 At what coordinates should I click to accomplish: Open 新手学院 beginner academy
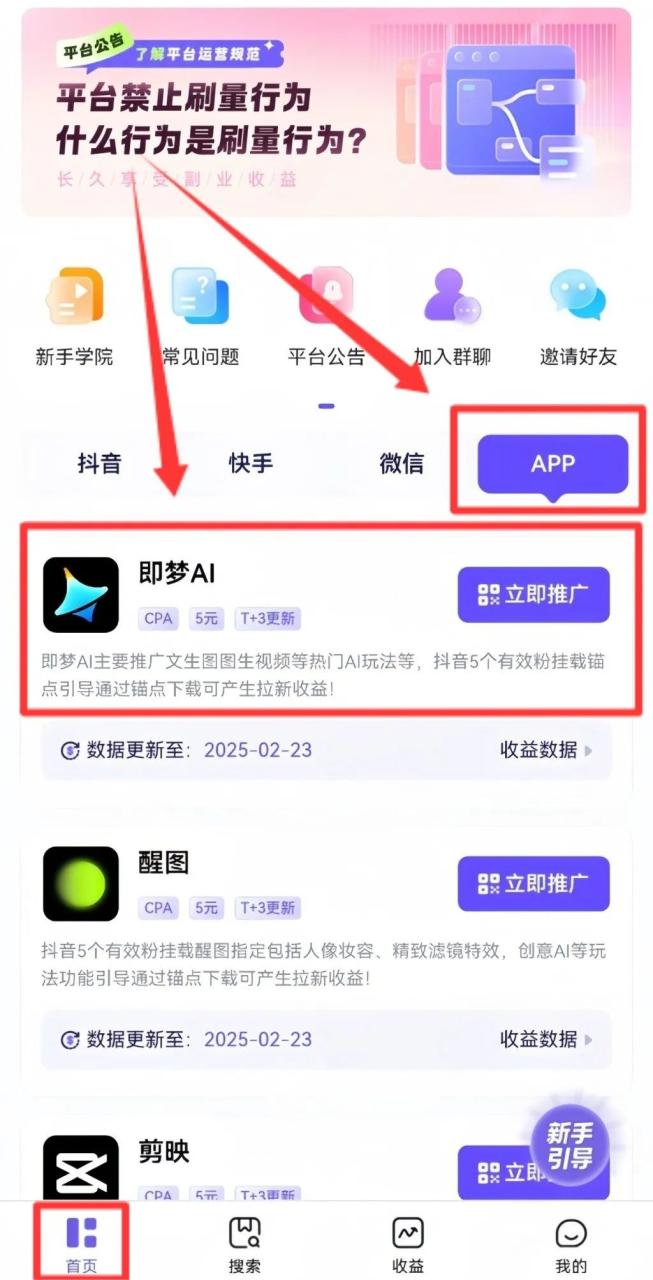point(74,315)
